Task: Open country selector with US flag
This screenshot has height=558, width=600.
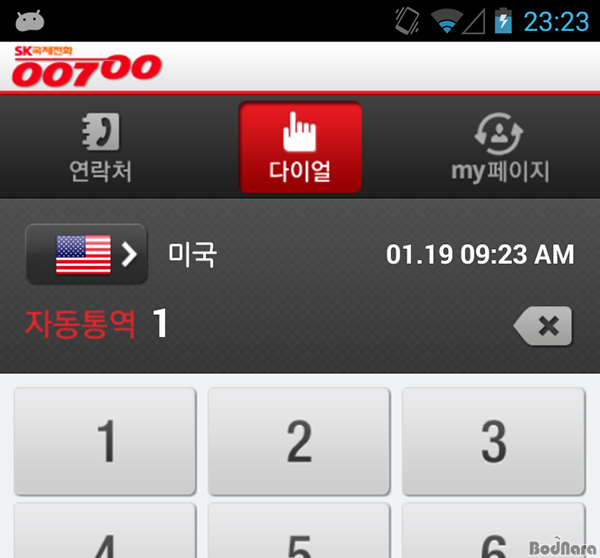Action: (x=87, y=254)
